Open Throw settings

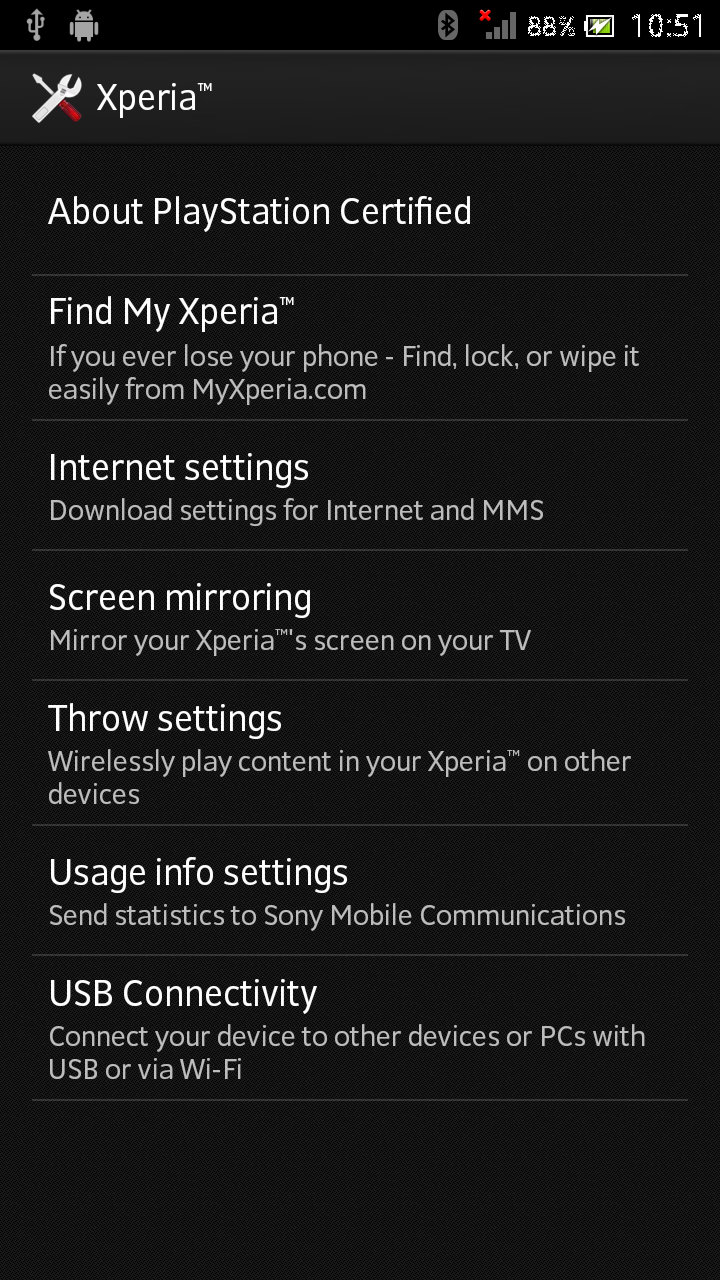[360, 753]
